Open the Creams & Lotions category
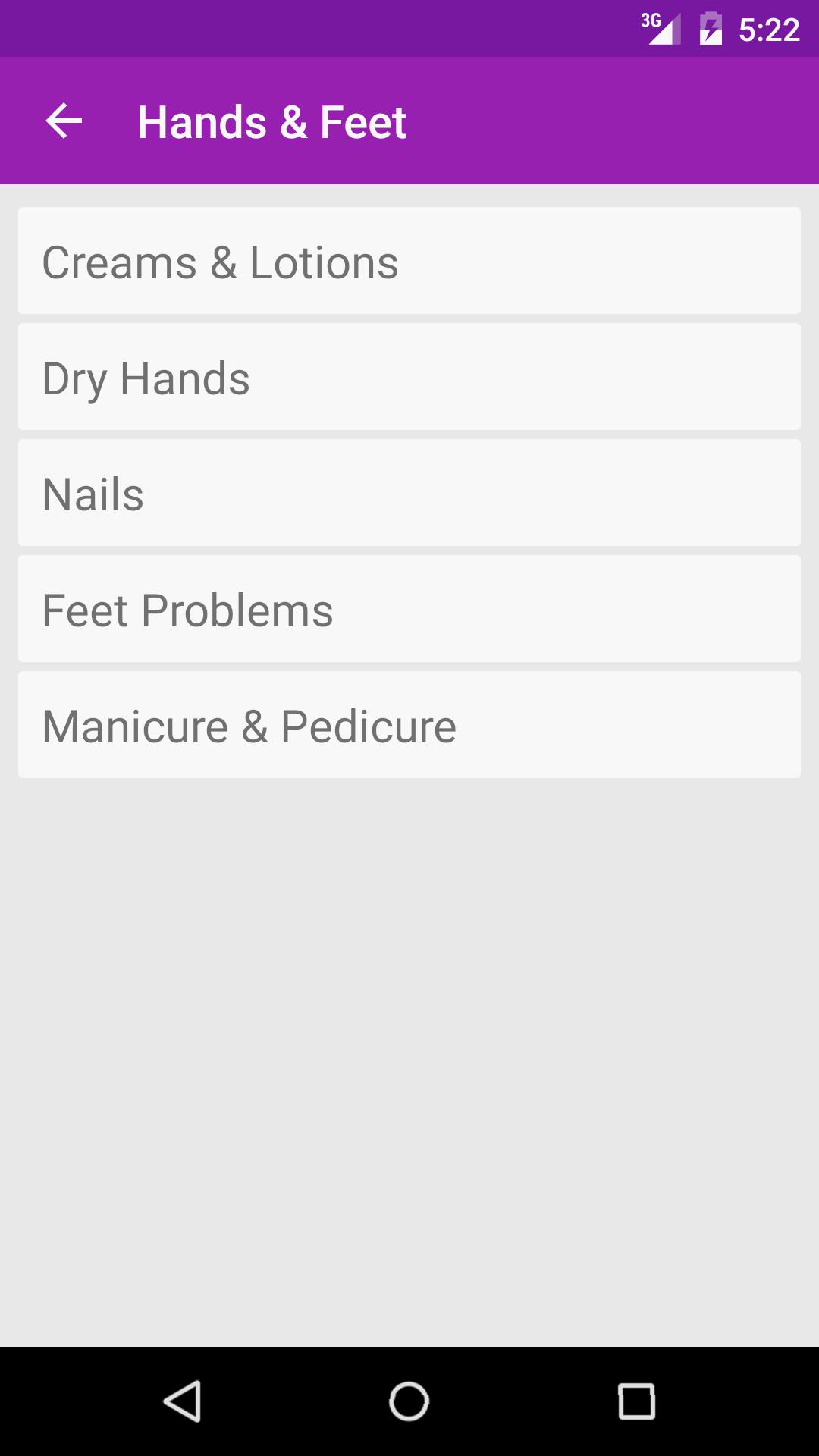This screenshot has width=819, height=1456. (409, 261)
